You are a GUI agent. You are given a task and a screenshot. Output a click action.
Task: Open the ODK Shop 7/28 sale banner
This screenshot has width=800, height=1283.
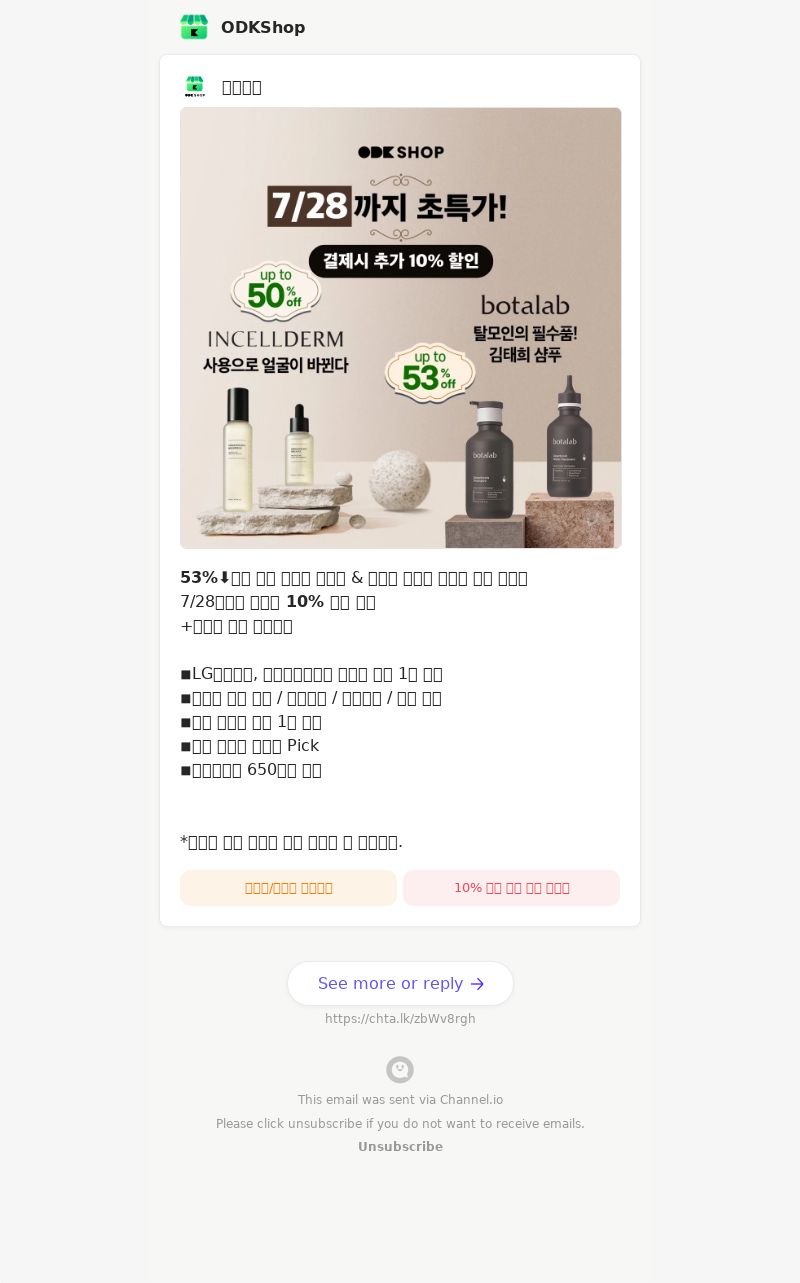(x=400, y=328)
